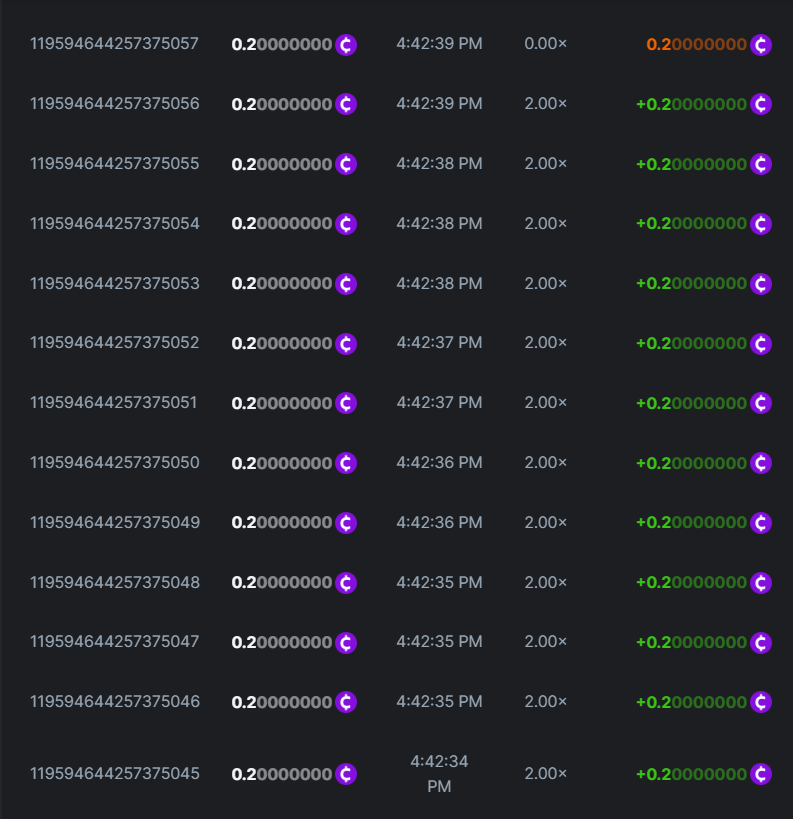Open bet entry ending in 375049

pos(115,523)
